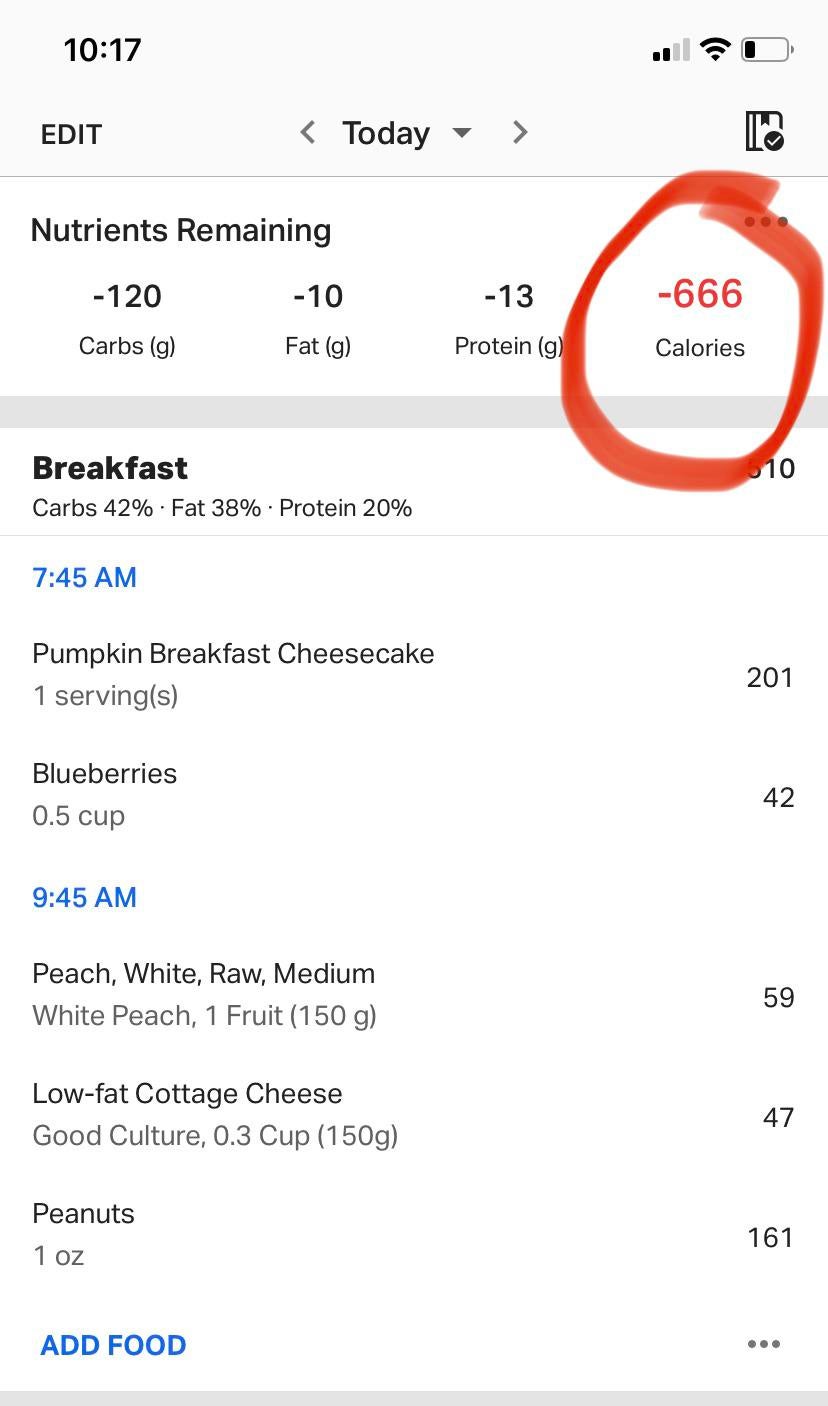
Task: Go to the previous day
Action: [x=308, y=132]
